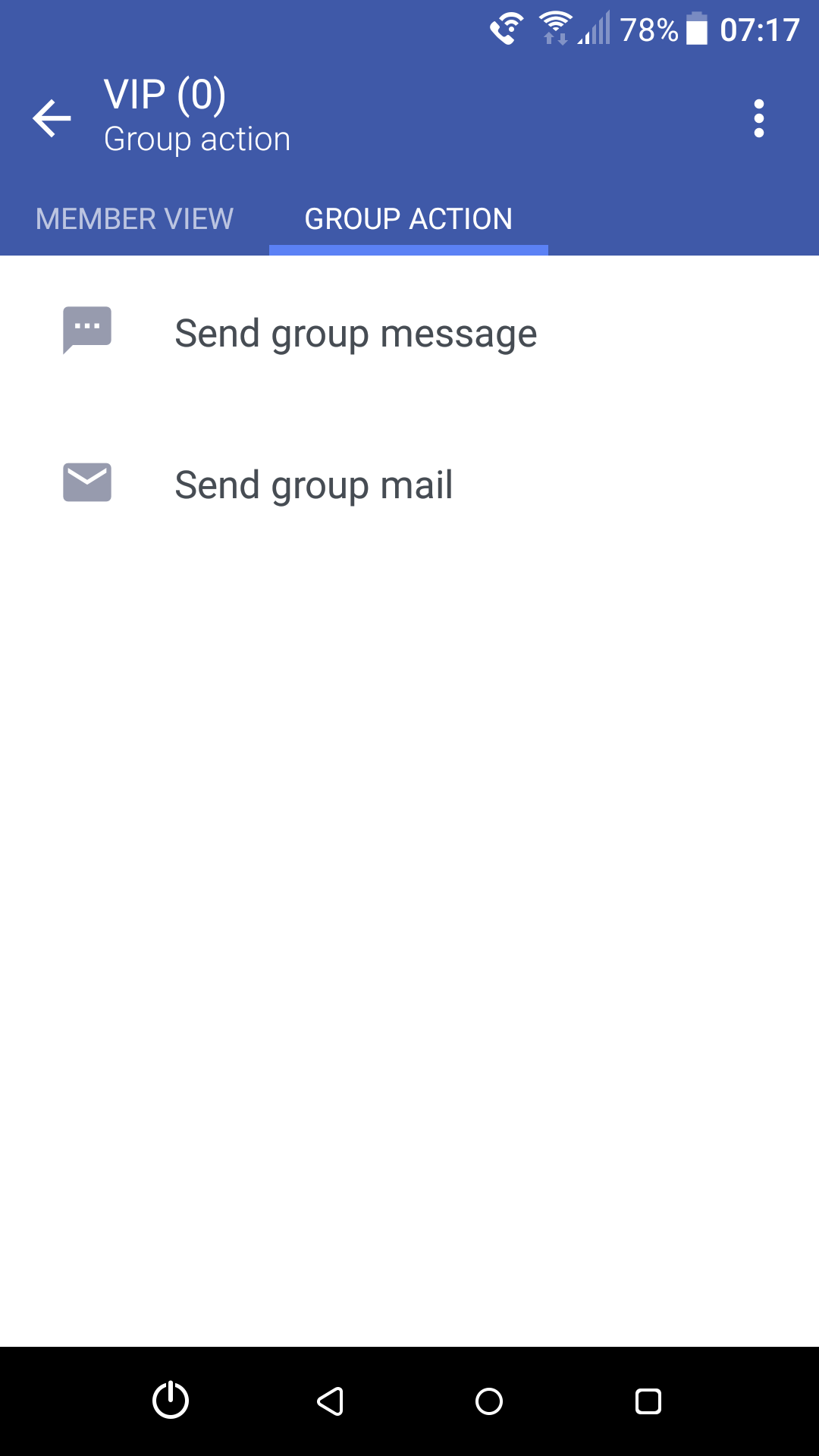Tap the system home button
Viewport: 819px width, 1456px height.
(x=489, y=1401)
